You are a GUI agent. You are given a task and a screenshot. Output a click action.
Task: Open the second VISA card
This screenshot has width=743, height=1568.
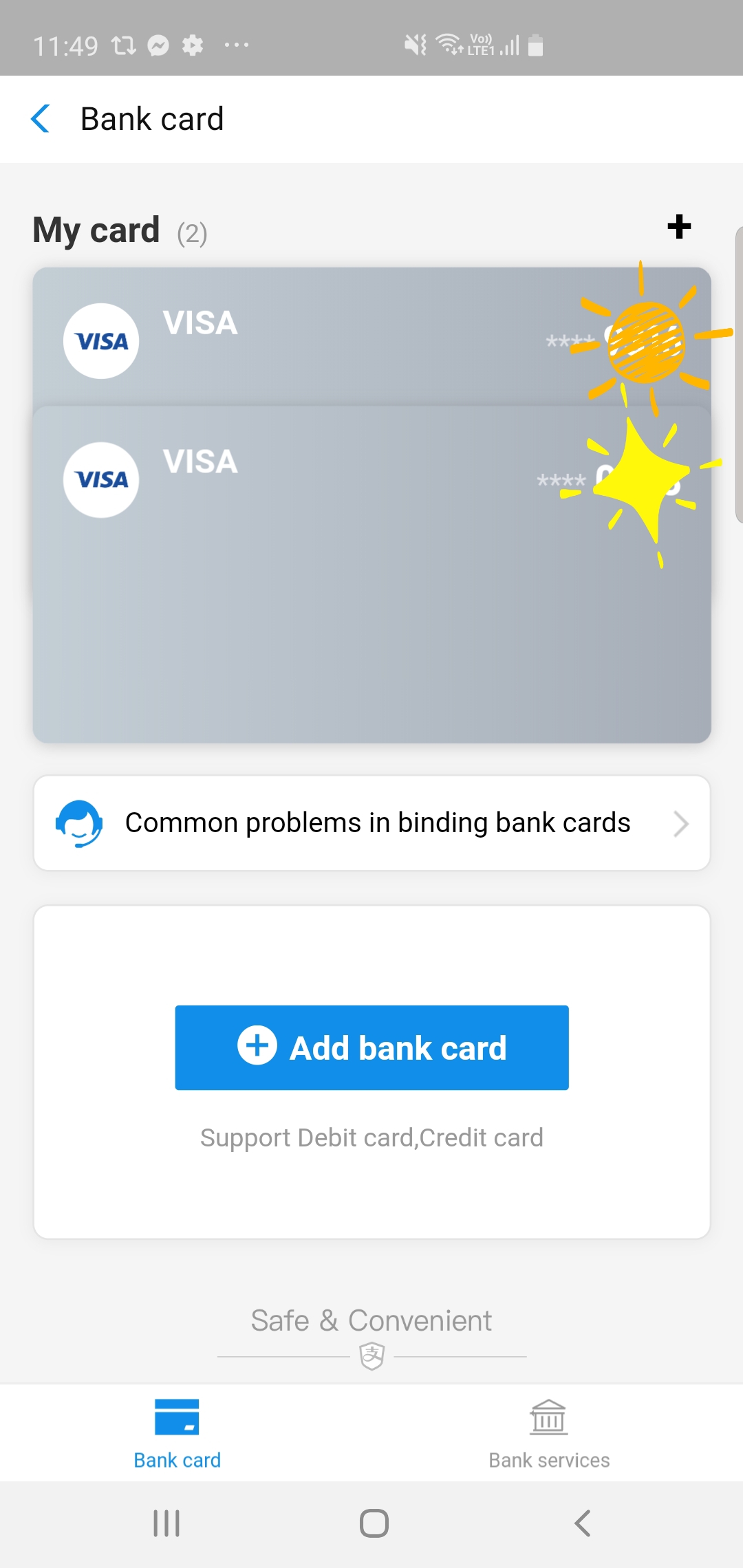[371, 571]
